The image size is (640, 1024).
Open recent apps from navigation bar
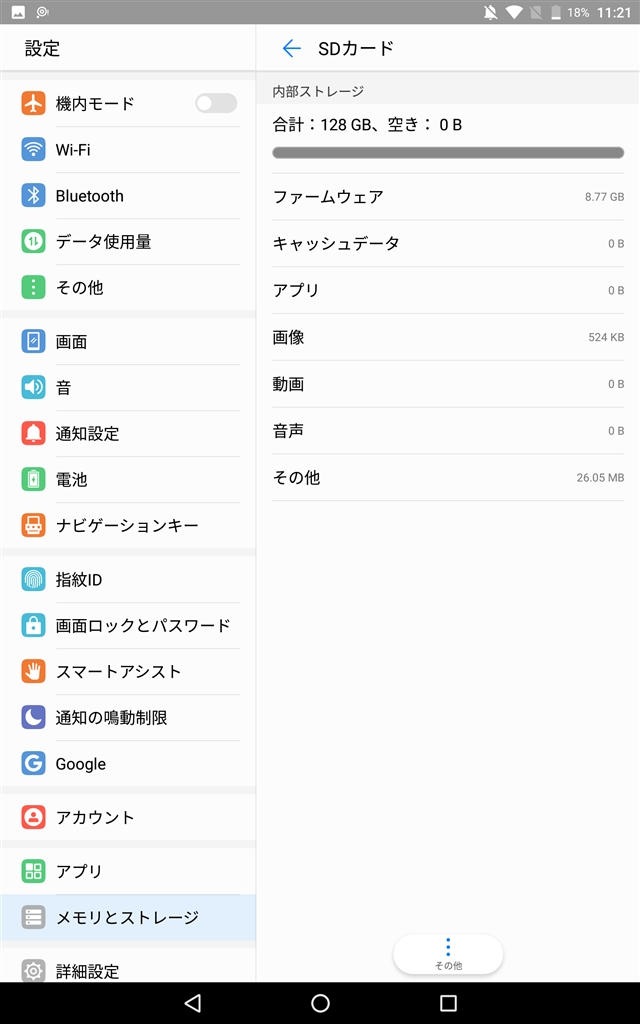coord(448,1003)
